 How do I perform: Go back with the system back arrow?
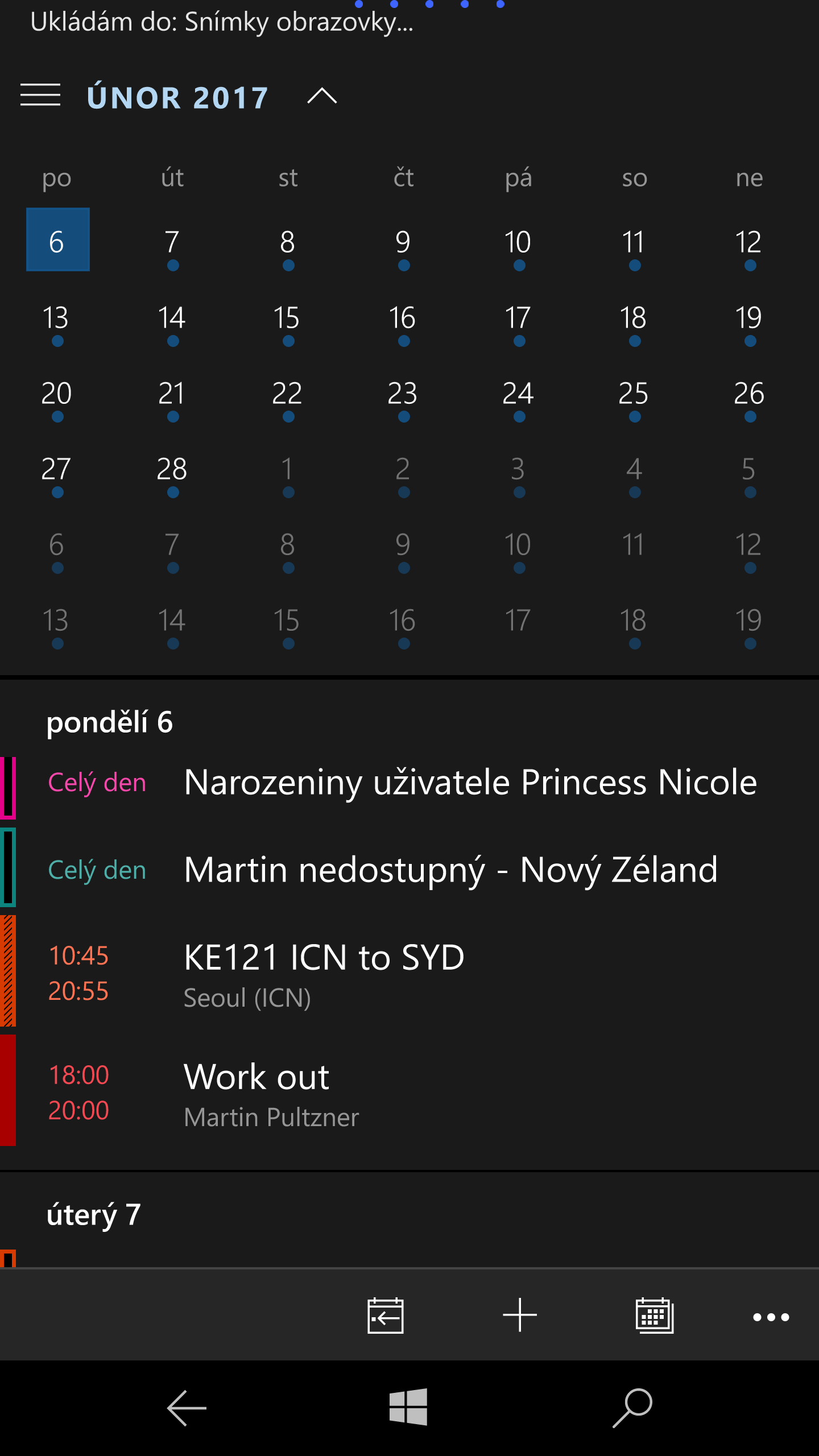tap(187, 1408)
